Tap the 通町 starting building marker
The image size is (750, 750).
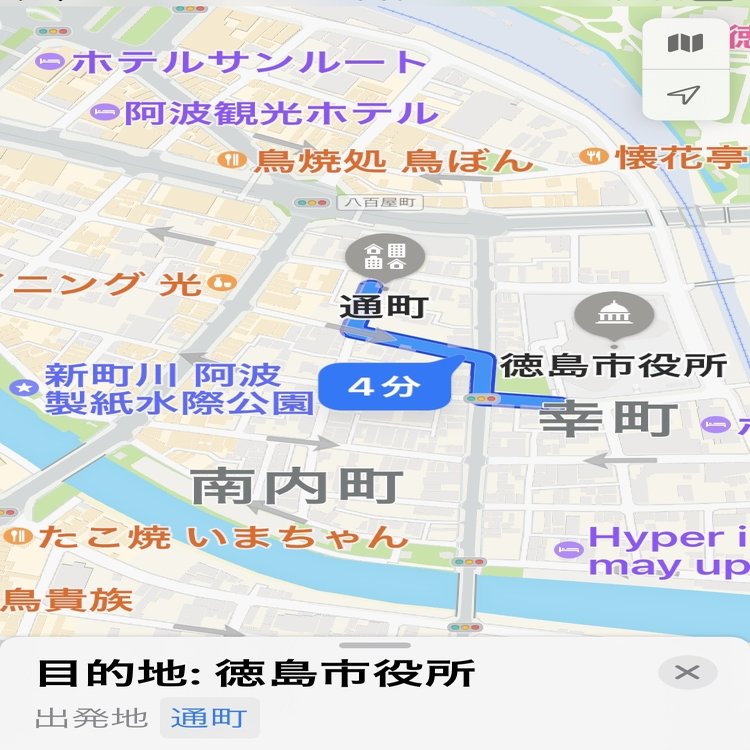(x=385, y=260)
